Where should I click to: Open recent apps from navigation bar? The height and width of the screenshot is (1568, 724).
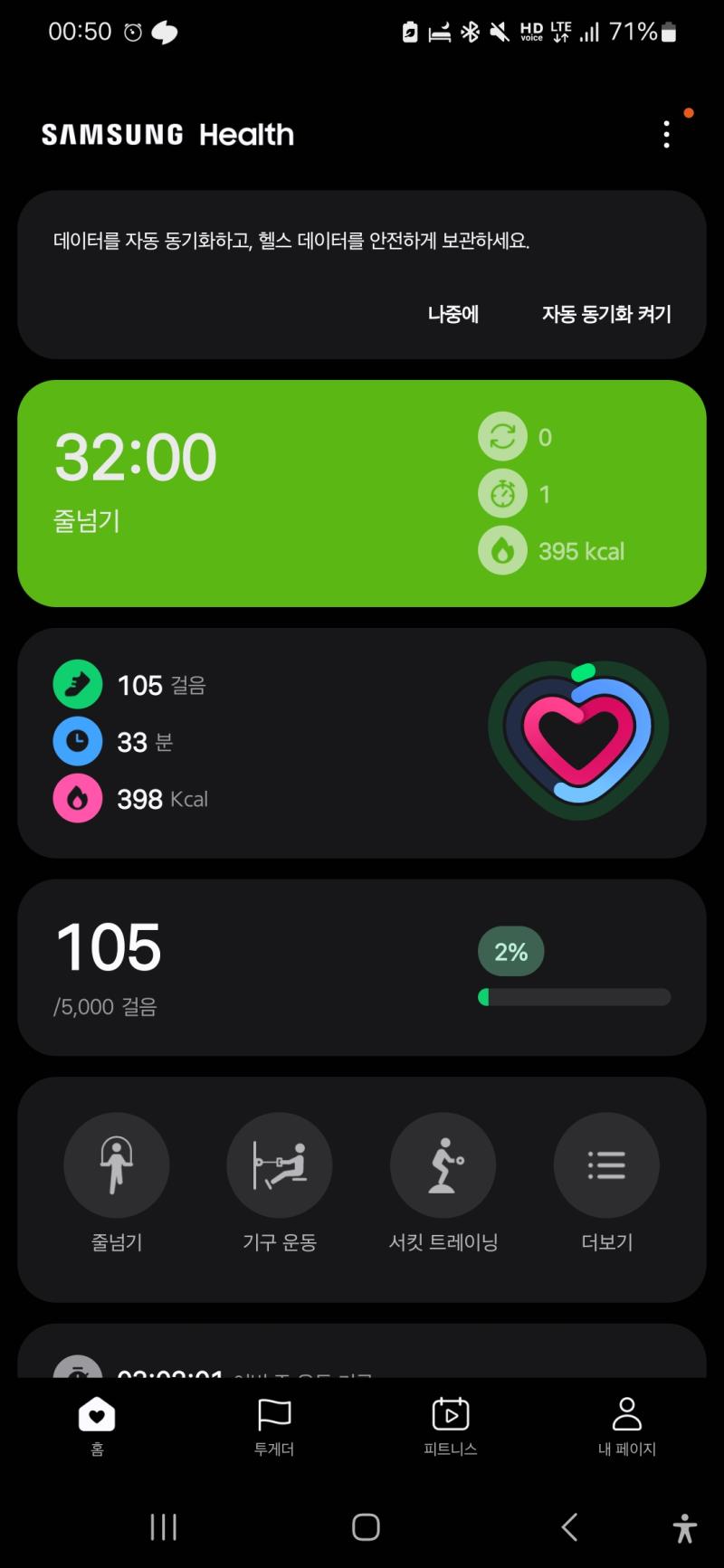[163, 1527]
